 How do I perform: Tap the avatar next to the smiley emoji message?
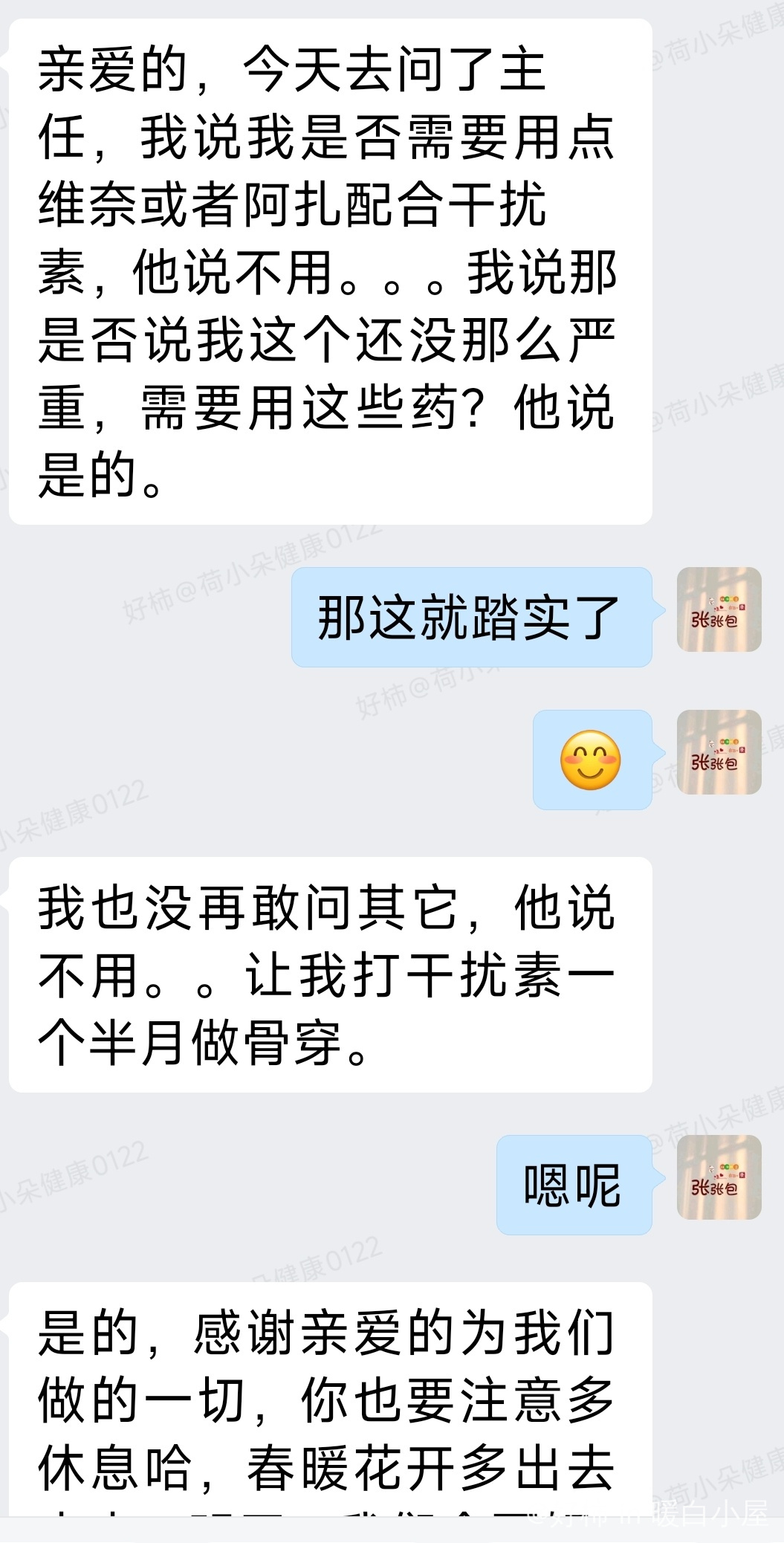(719, 752)
